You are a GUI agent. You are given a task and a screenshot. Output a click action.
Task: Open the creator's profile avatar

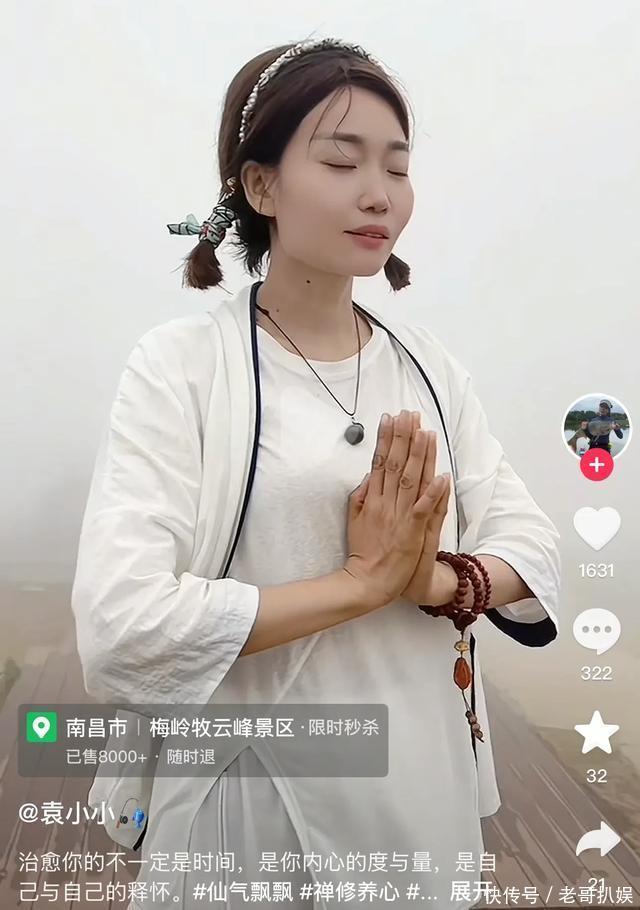coord(596,426)
